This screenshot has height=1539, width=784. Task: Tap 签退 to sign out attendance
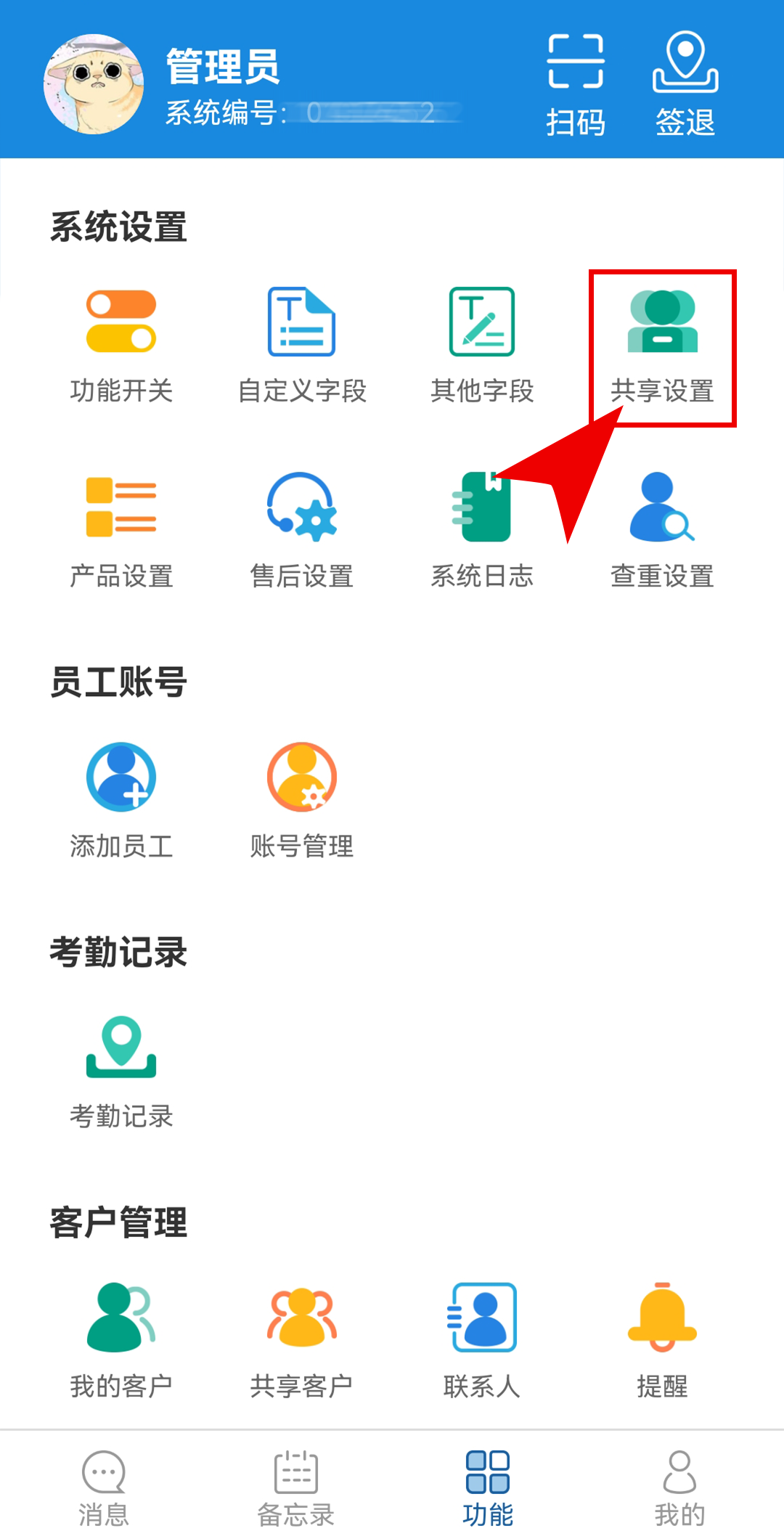685,83
